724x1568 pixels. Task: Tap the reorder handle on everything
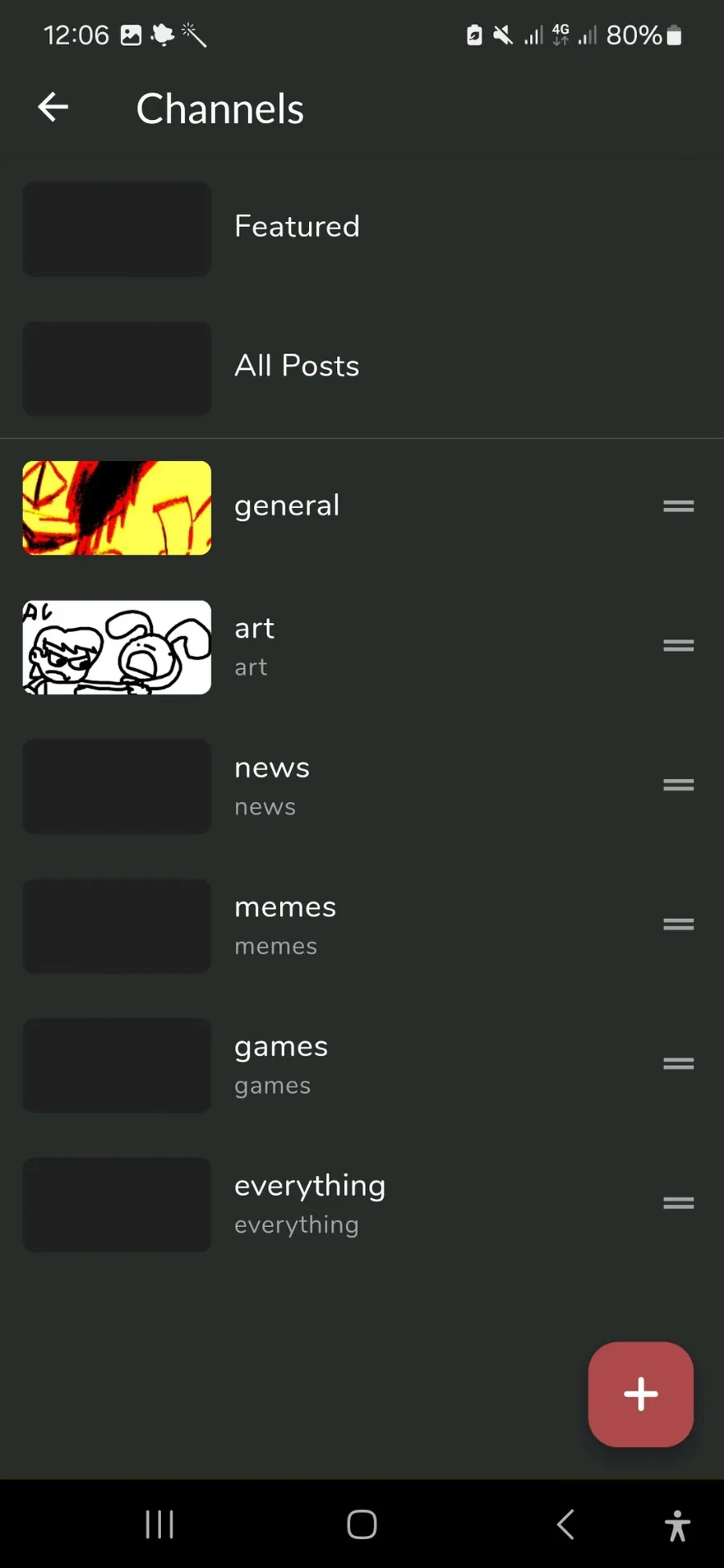click(x=678, y=1203)
